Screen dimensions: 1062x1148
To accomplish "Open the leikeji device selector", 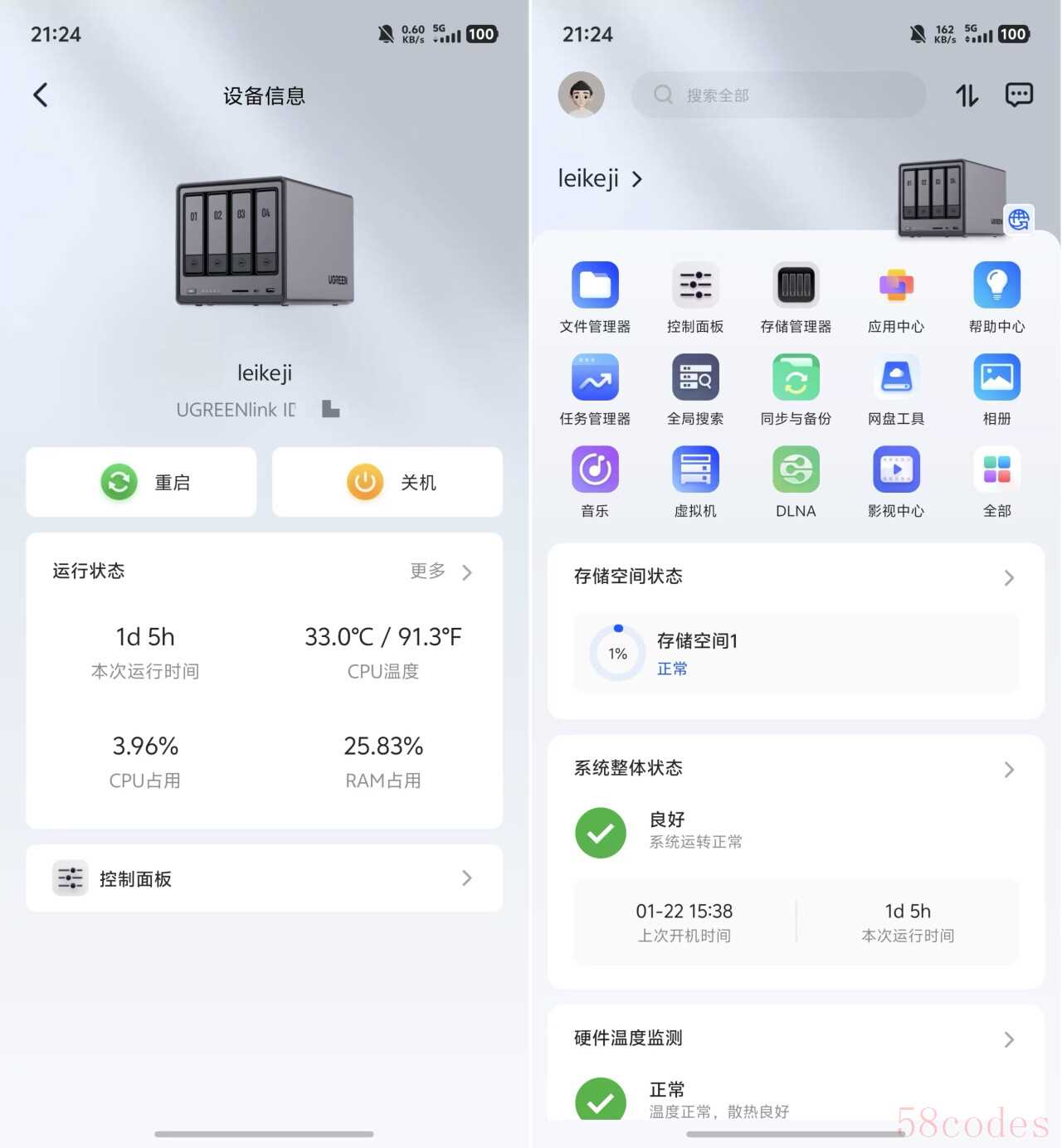I will pos(600,179).
